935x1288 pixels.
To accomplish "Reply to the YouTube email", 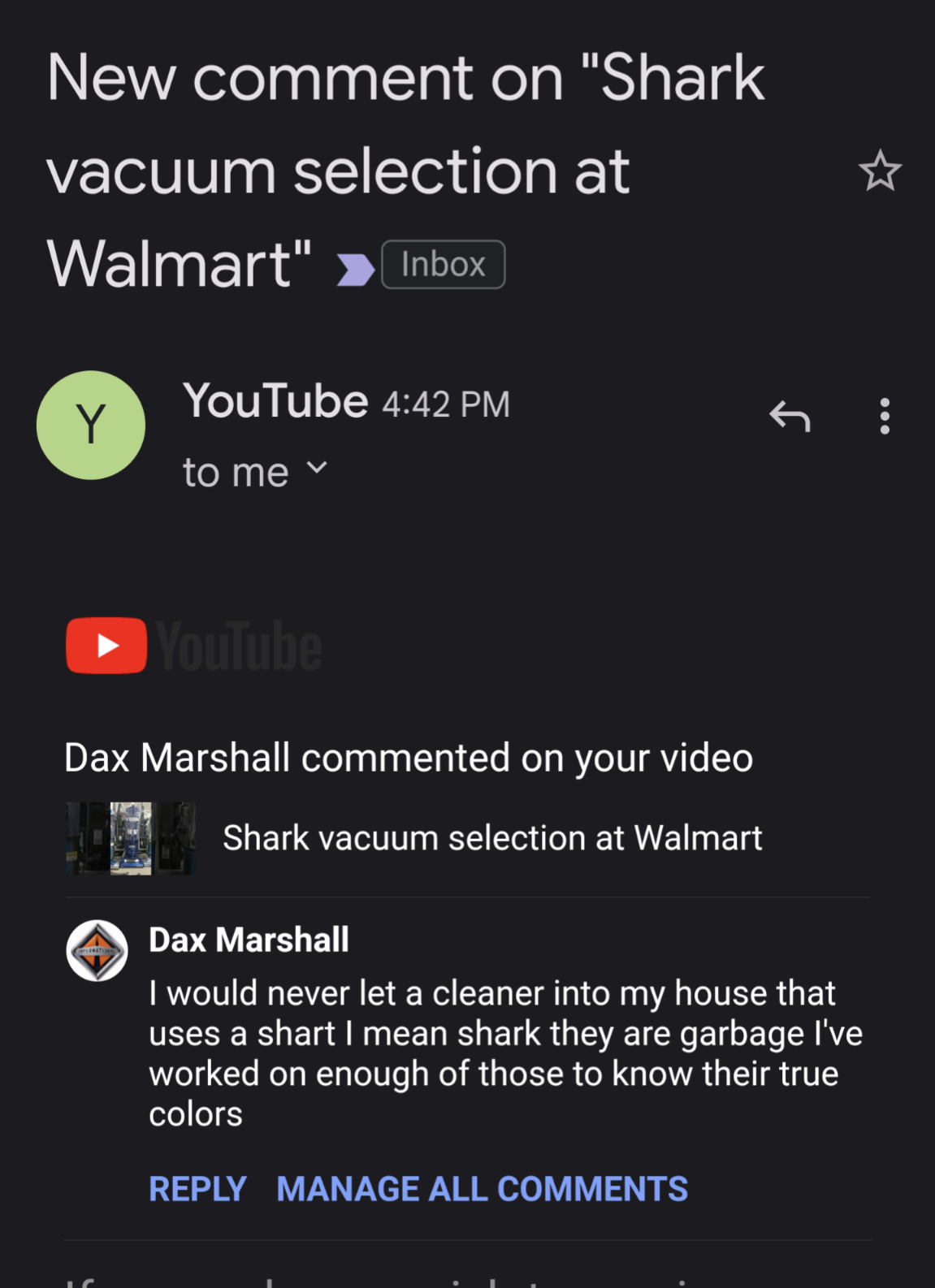I will (790, 417).
